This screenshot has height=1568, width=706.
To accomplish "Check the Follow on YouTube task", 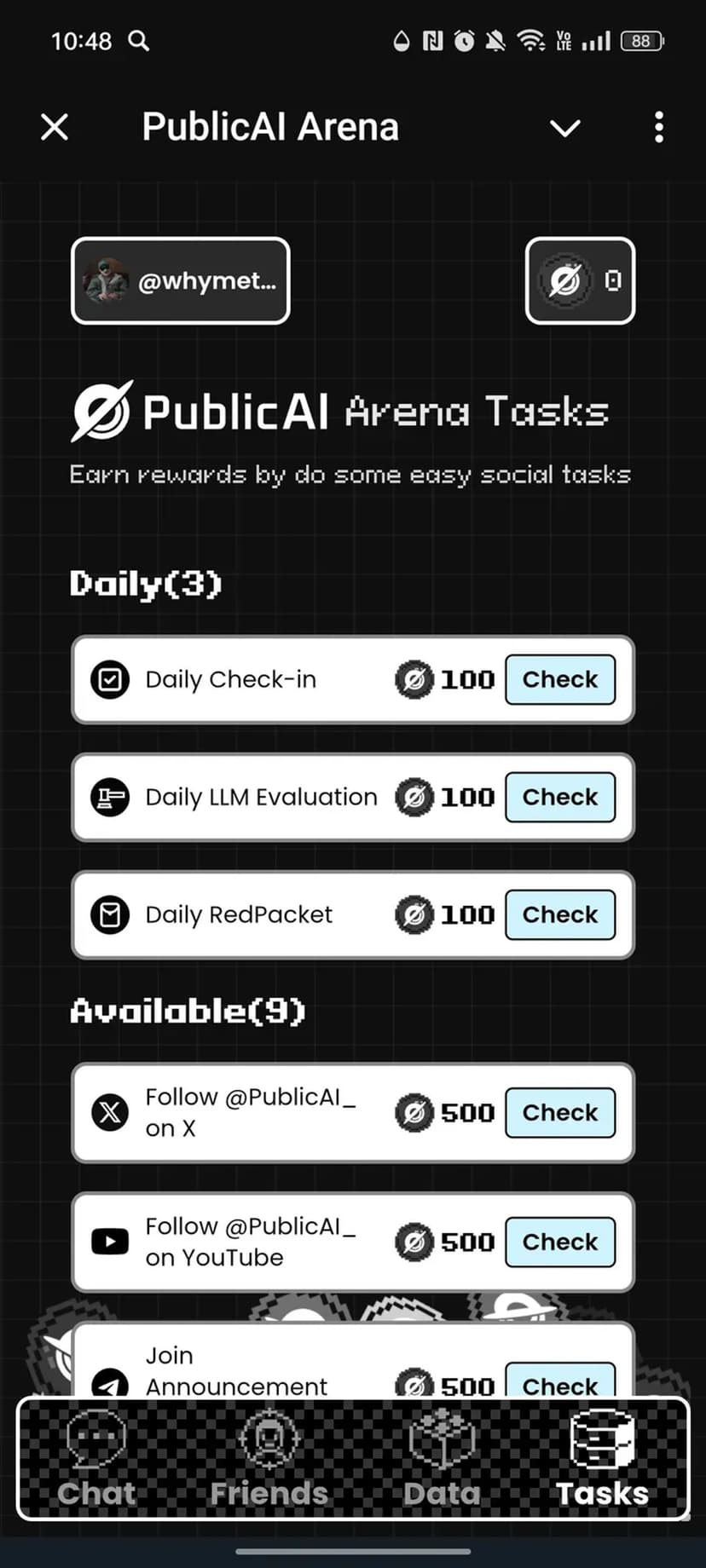I will click(560, 1242).
